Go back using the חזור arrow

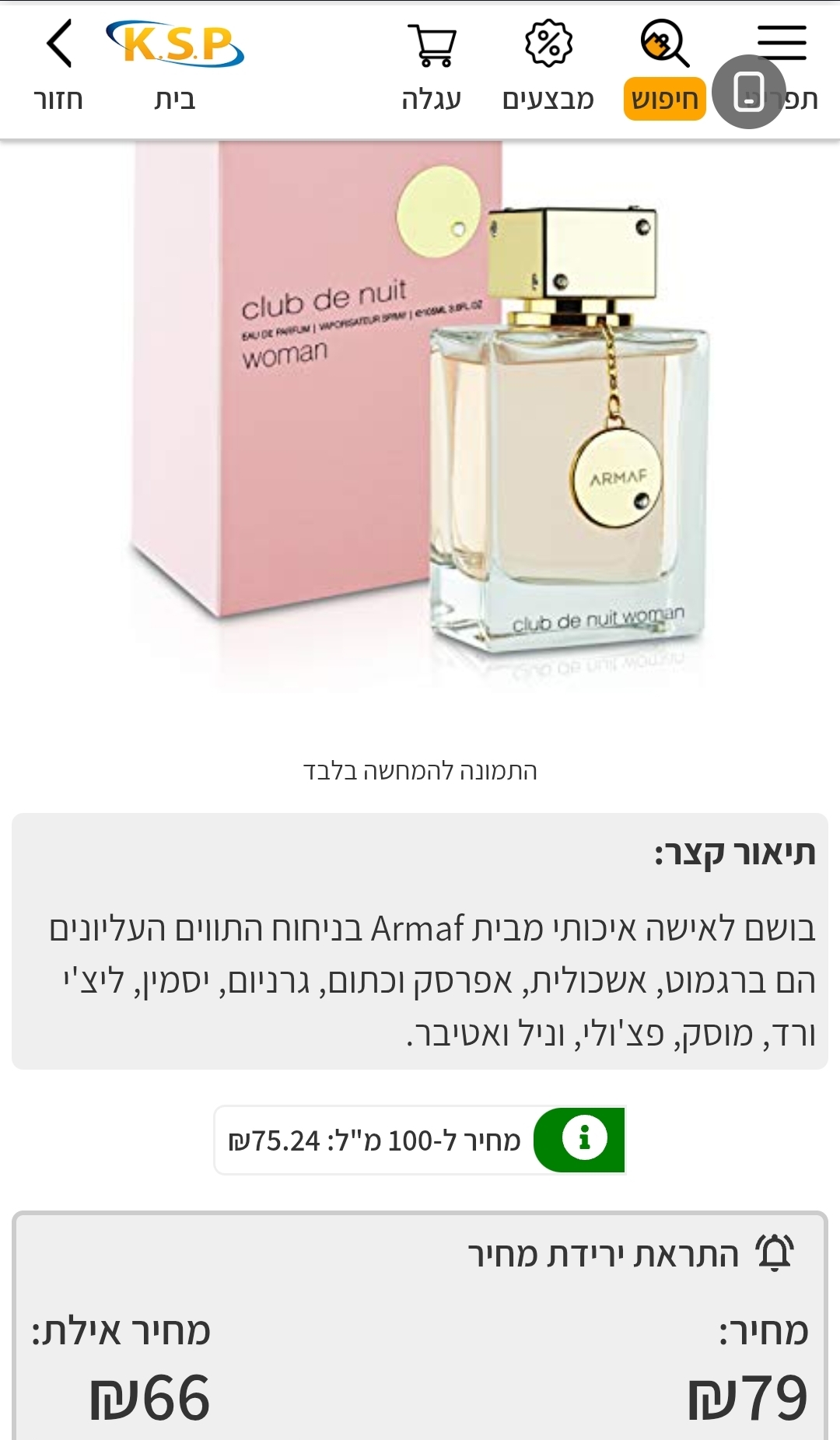click(58, 66)
